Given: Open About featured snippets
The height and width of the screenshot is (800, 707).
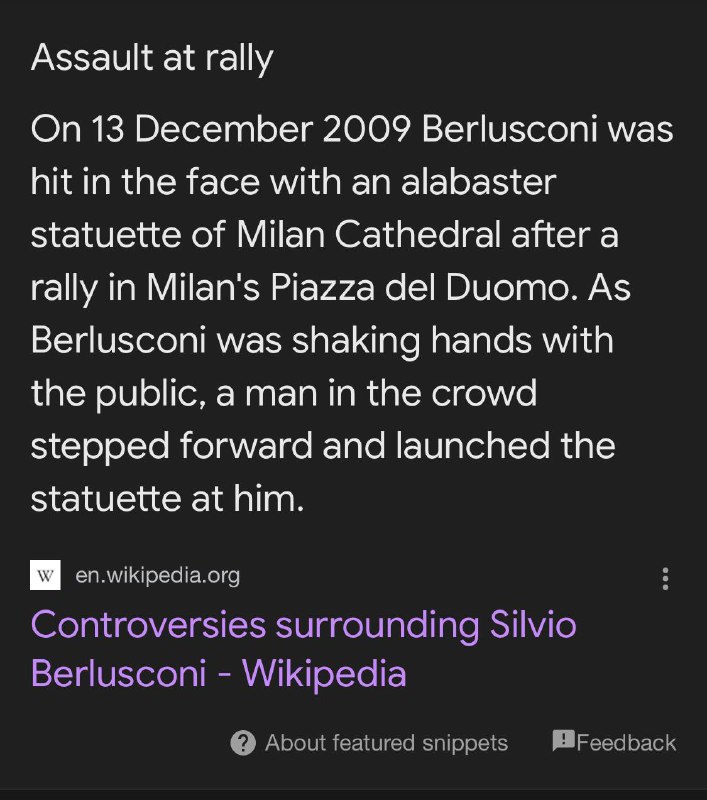Looking at the screenshot, I should 369,743.
